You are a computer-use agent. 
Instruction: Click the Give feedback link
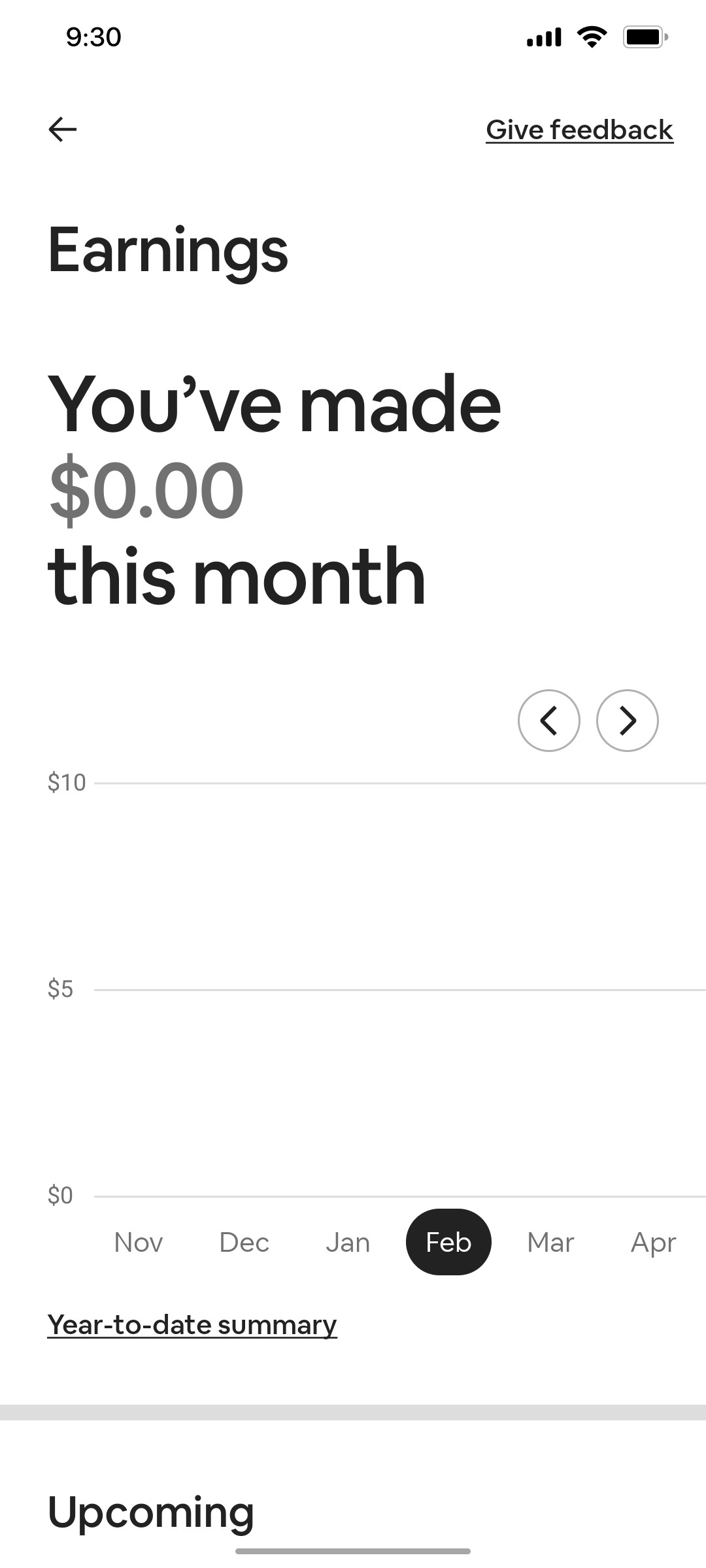[x=579, y=129]
